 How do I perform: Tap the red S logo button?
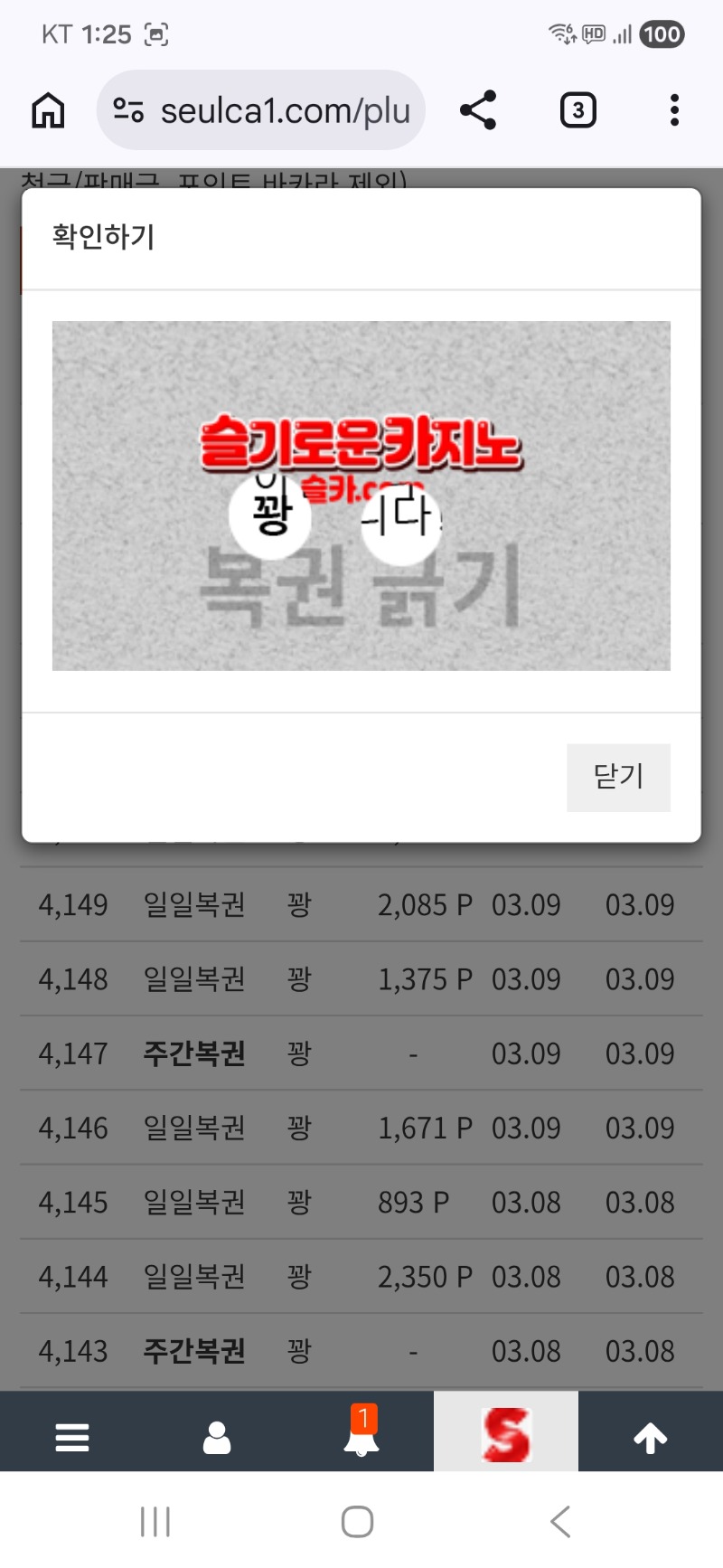pyautogui.click(x=506, y=1434)
